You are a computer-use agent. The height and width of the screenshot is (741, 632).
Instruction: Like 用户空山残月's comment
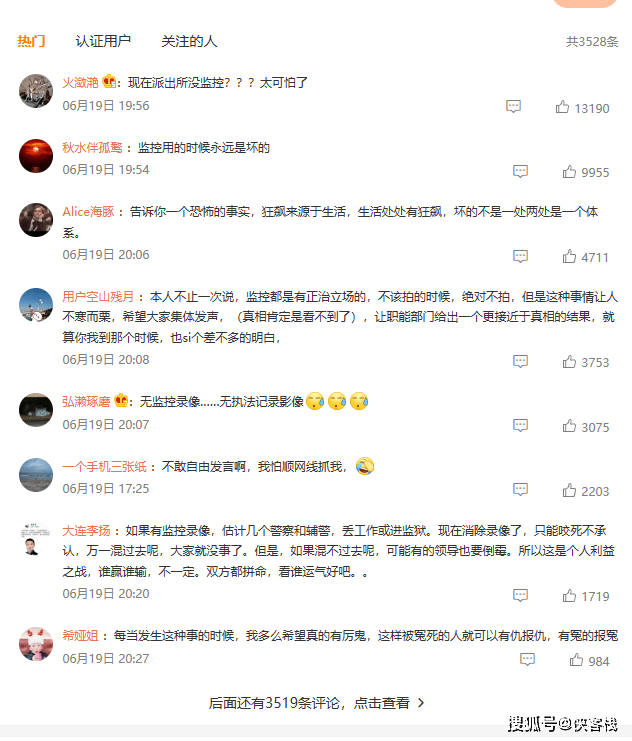569,362
